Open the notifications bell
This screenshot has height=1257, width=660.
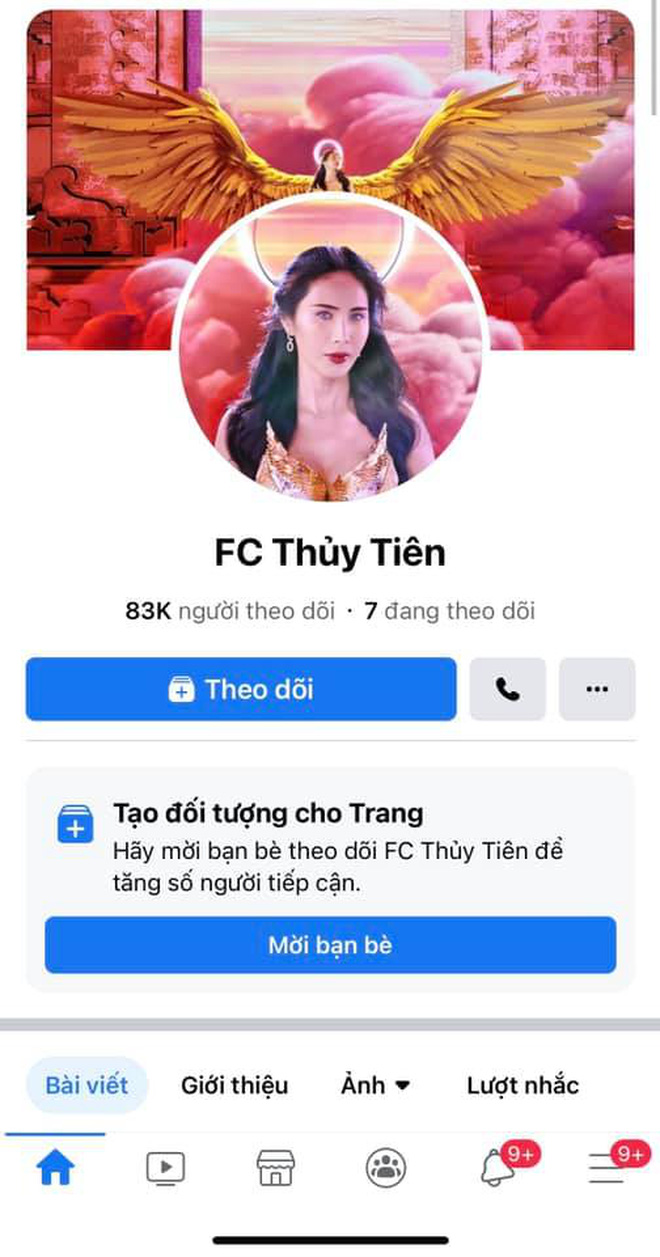click(x=497, y=1167)
